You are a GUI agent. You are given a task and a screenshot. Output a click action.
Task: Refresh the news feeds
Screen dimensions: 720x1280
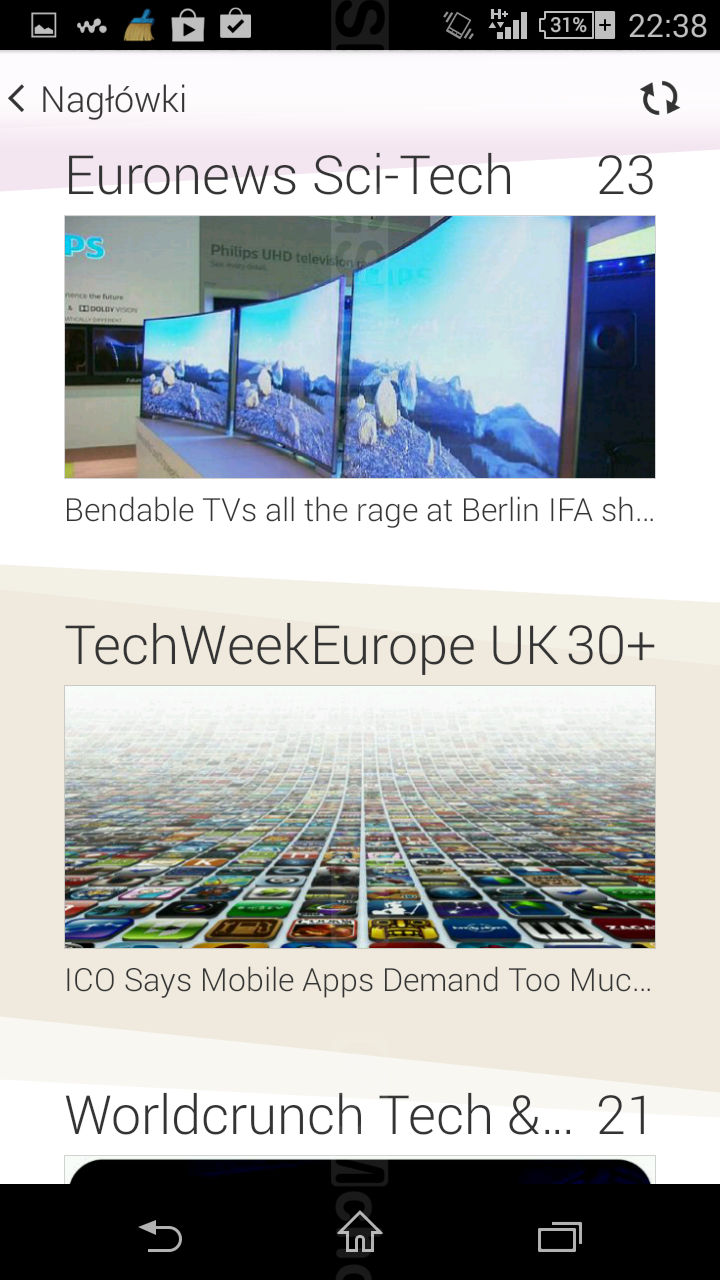[x=660, y=98]
